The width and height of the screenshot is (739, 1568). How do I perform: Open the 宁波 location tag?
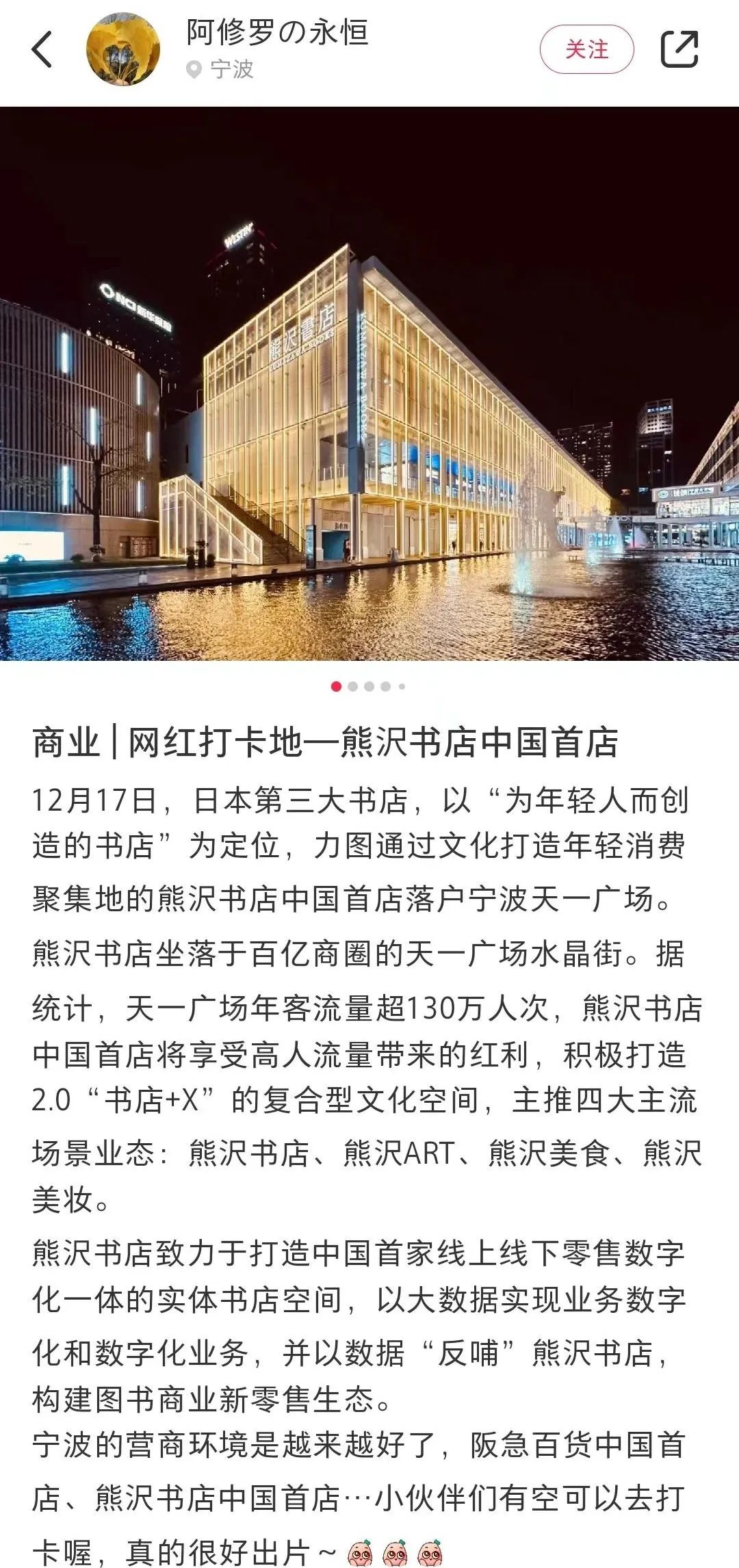(x=222, y=69)
